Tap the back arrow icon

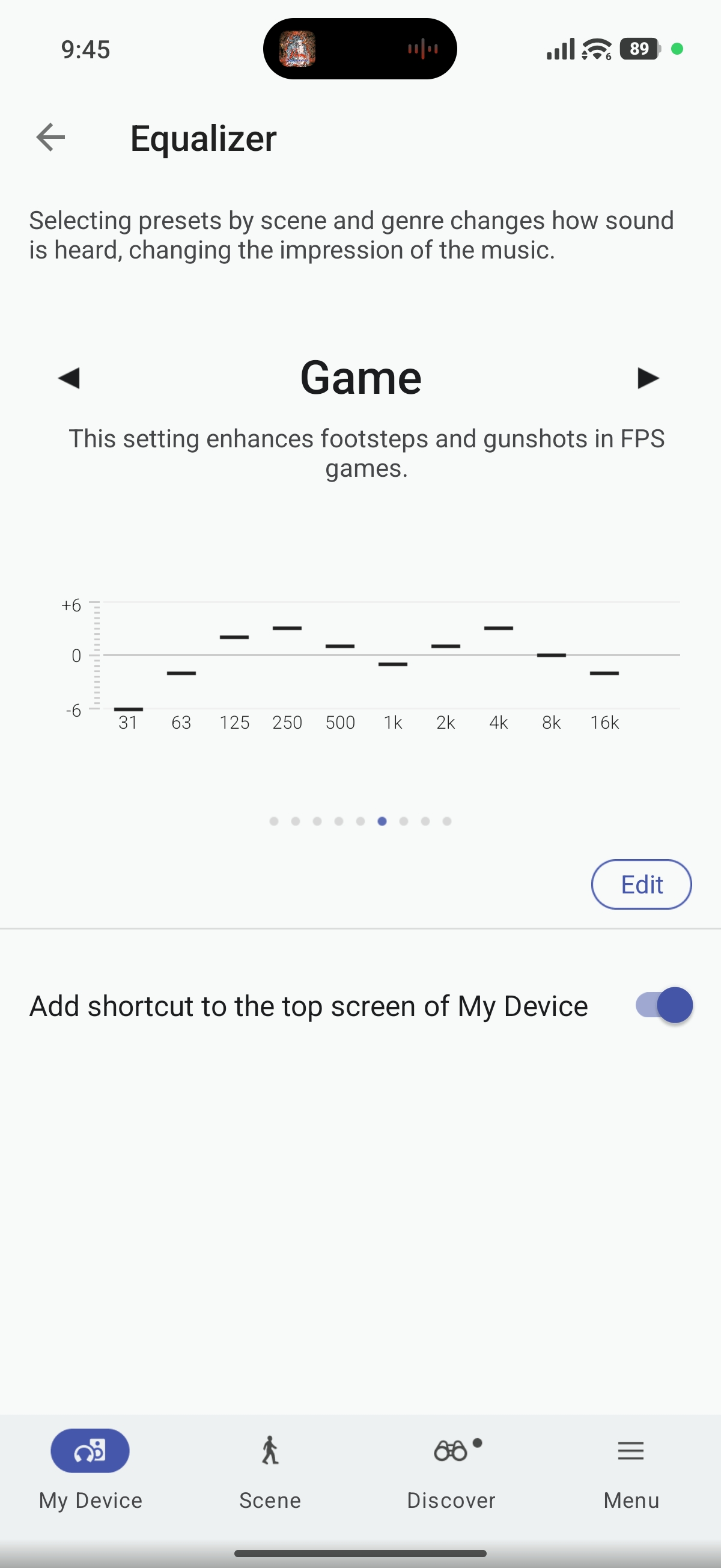pos(50,138)
